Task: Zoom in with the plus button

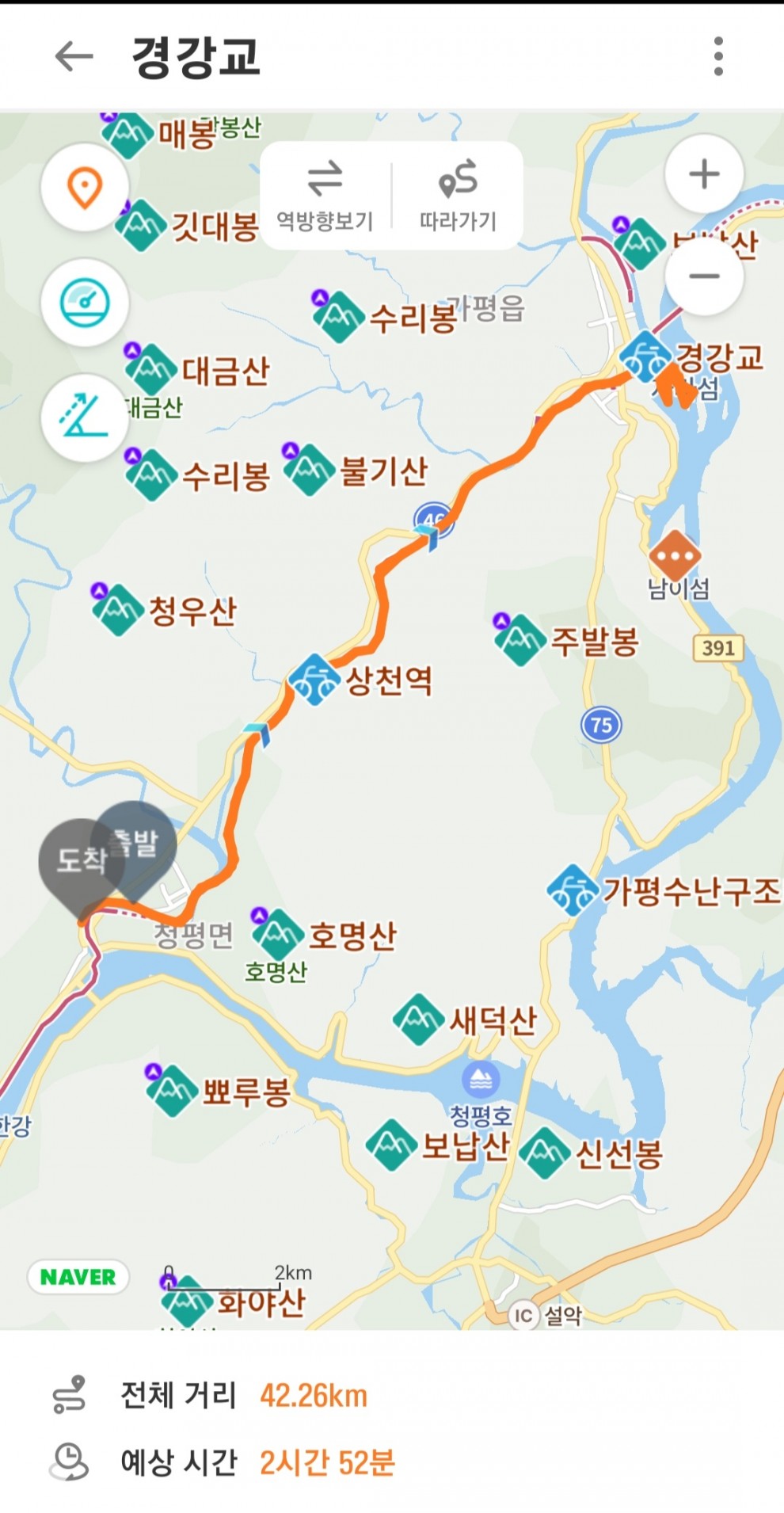Action: (704, 174)
